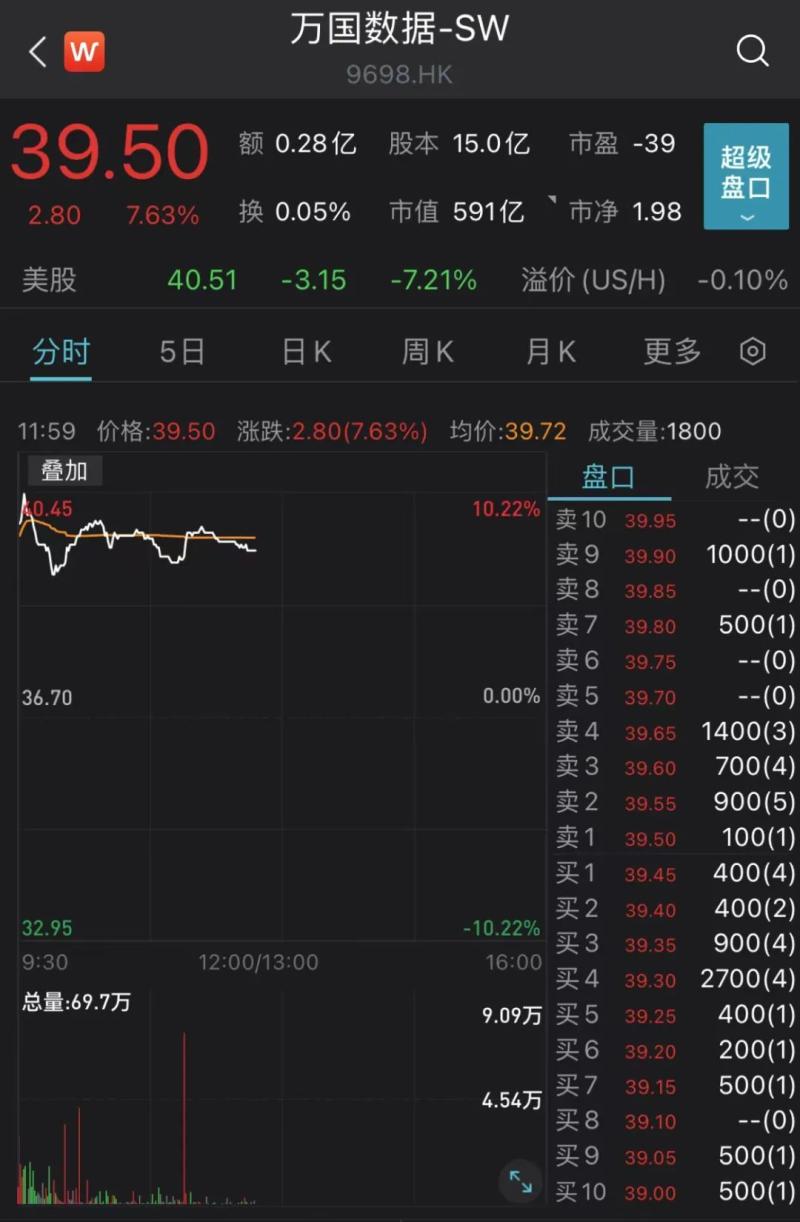Open the Wind app home via W logo
800x1222 pixels.
click(84, 51)
